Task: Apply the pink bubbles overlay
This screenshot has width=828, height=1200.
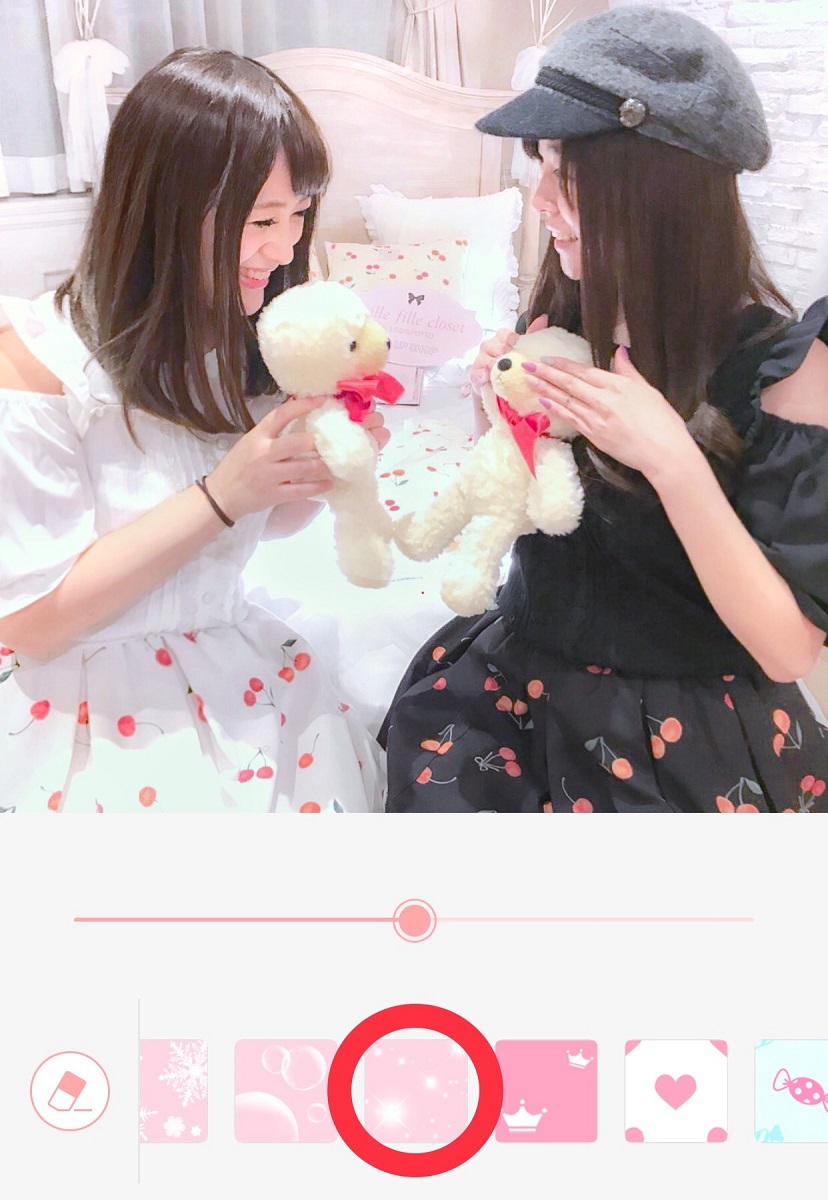Action: pos(286,1090)
